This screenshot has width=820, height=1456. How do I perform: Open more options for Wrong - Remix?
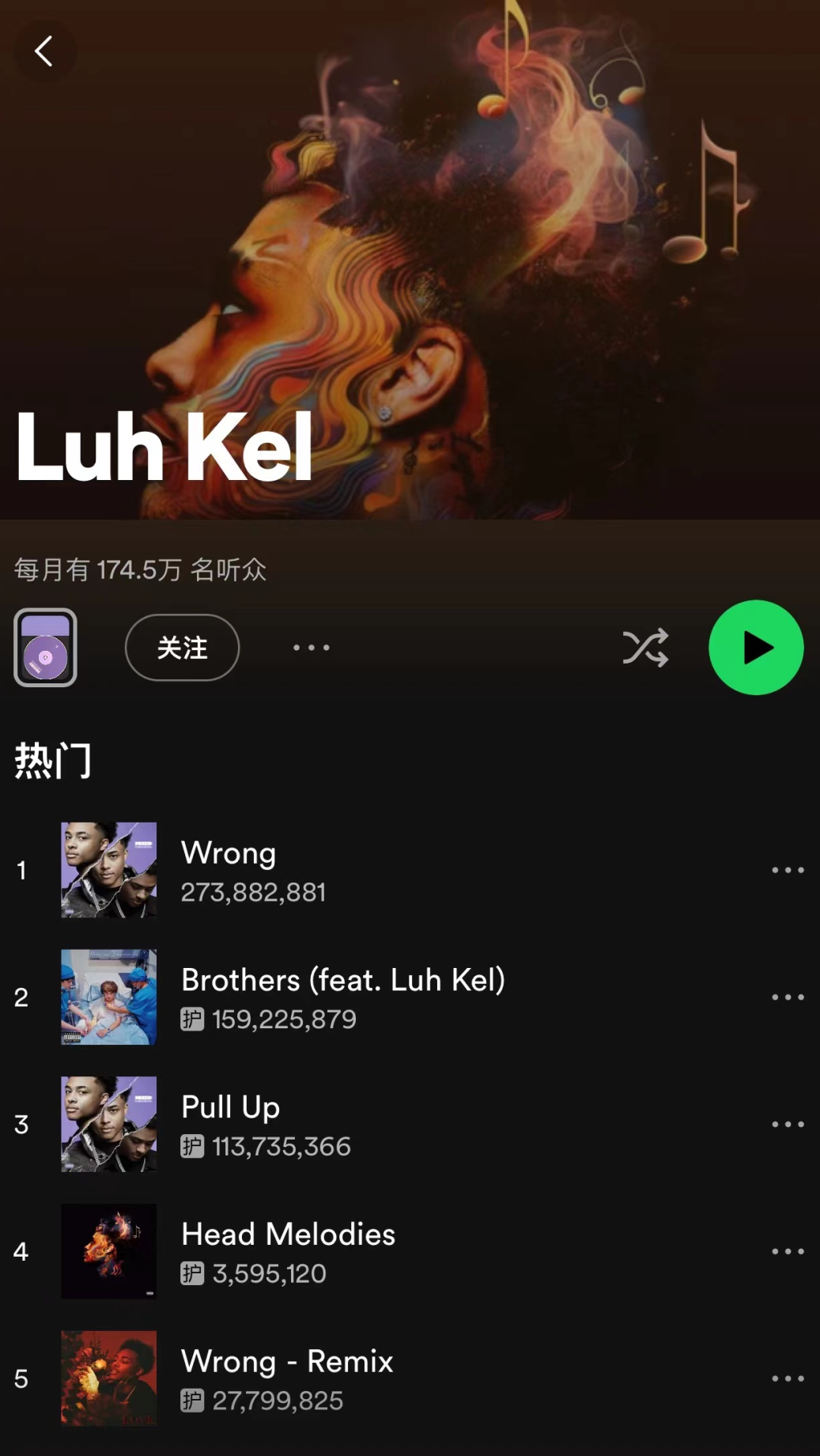tap(788, 1378)
